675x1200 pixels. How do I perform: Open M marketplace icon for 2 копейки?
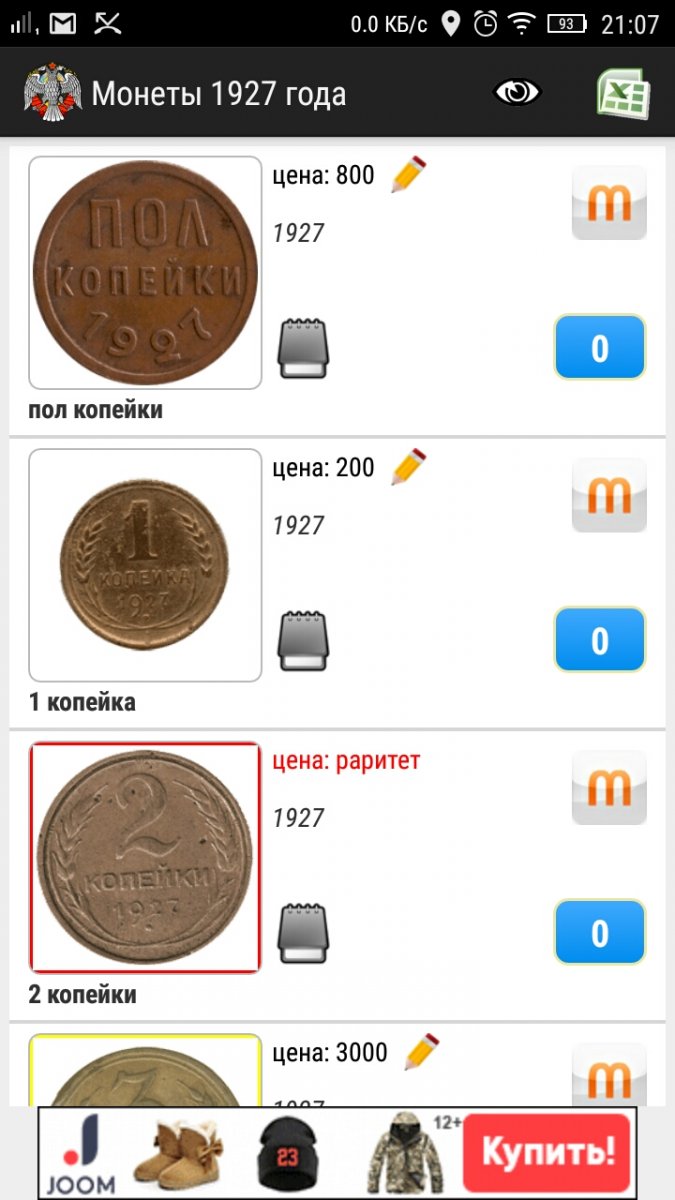pyautogui.click(x=609, y=788)
